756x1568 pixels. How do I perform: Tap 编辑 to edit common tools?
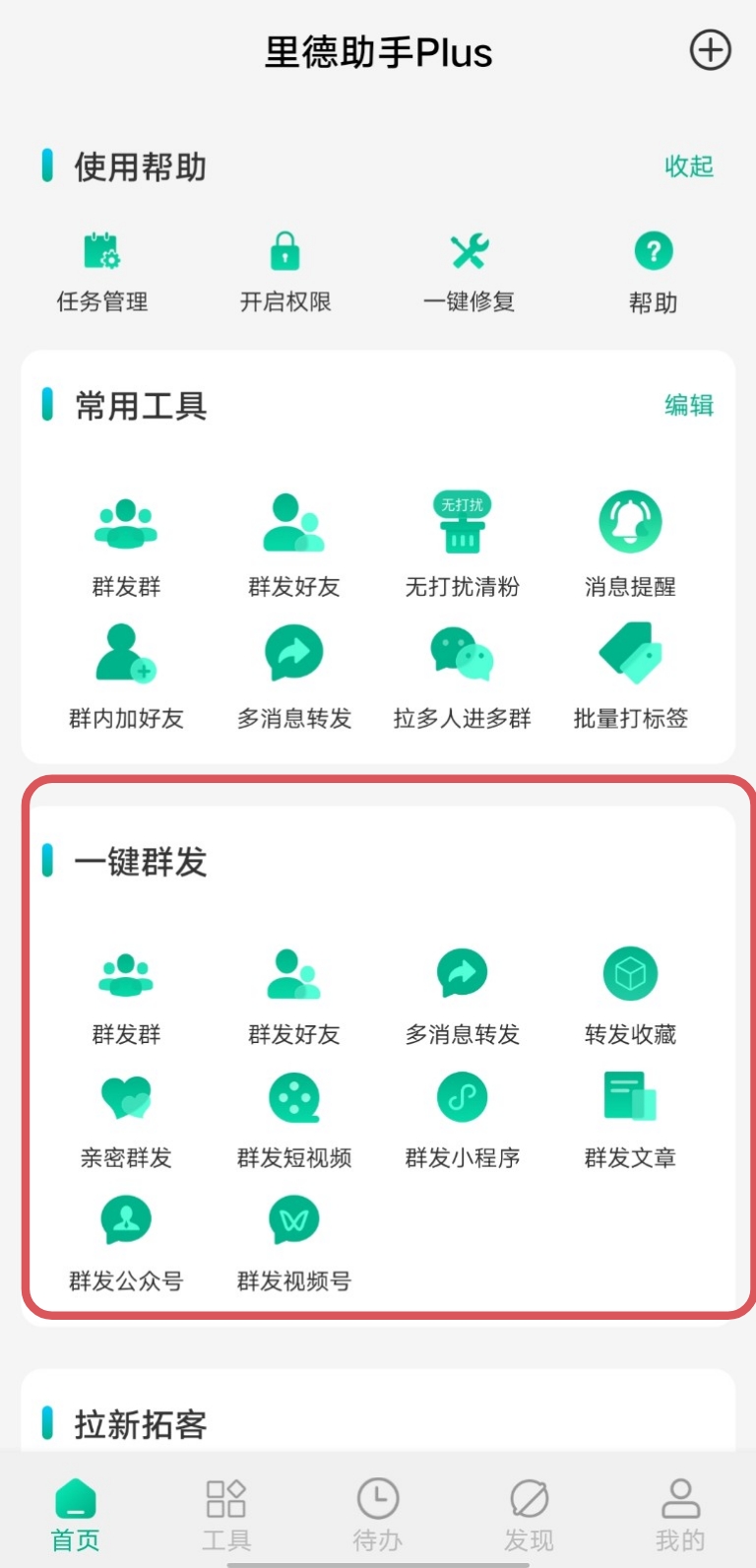688,406
